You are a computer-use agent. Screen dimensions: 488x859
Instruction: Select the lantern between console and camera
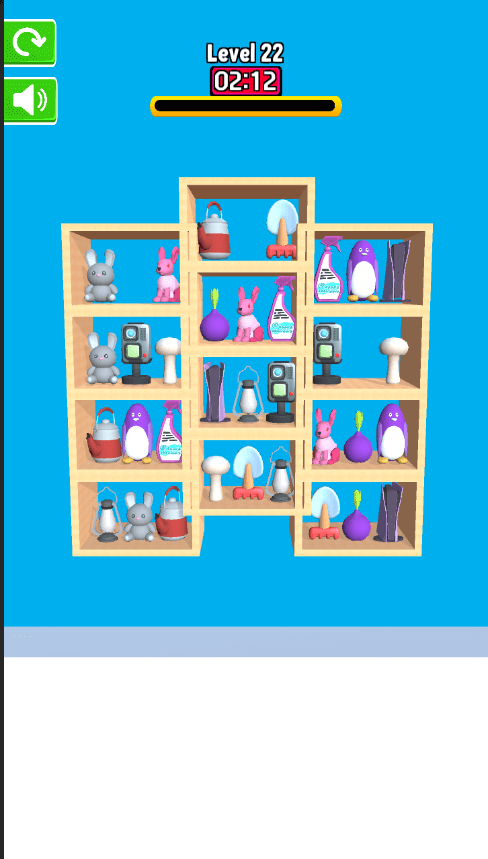(x=245, y=394)
